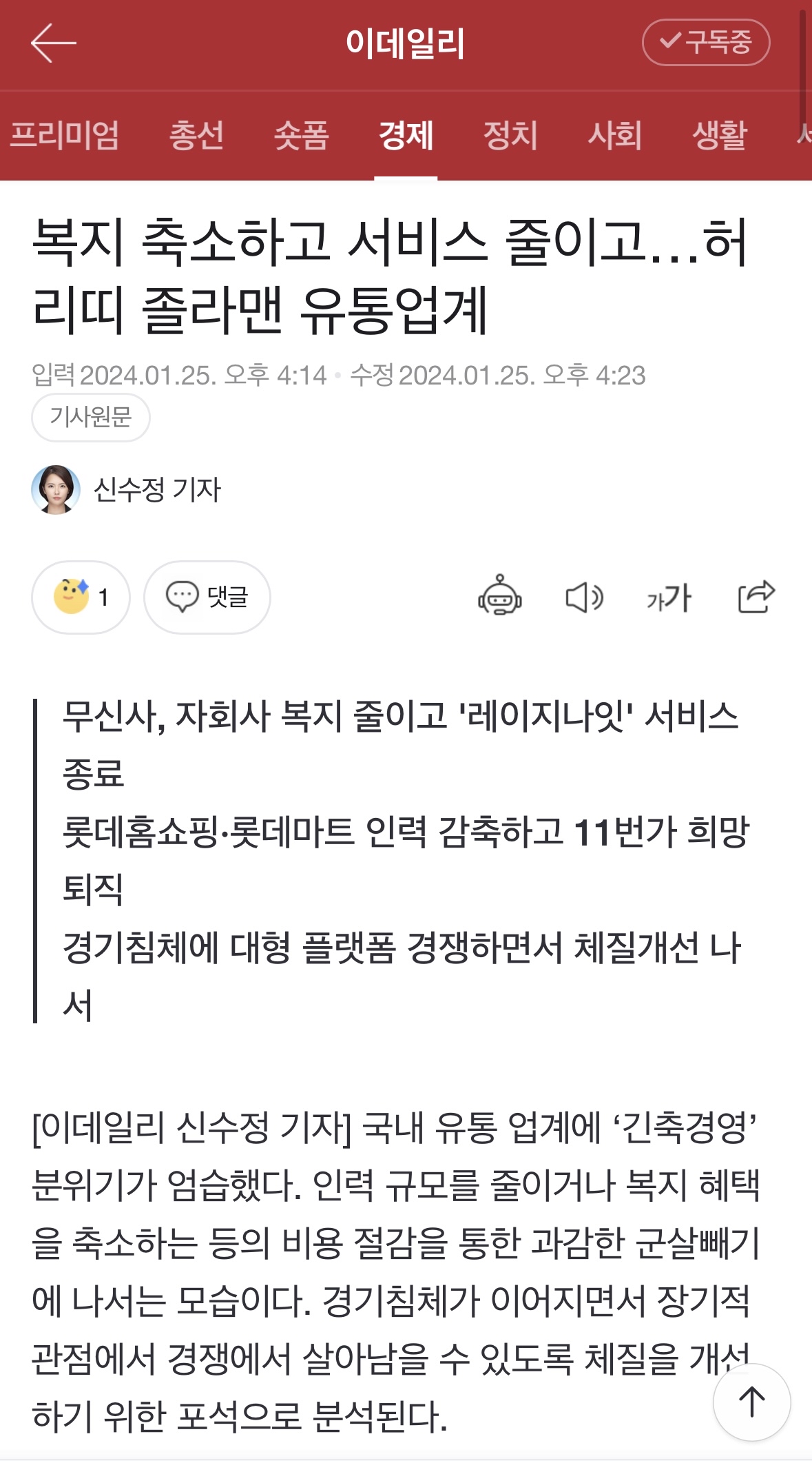Open the AI summary robot icon
The image size is (812, 1463).
[x=500, y=595]
